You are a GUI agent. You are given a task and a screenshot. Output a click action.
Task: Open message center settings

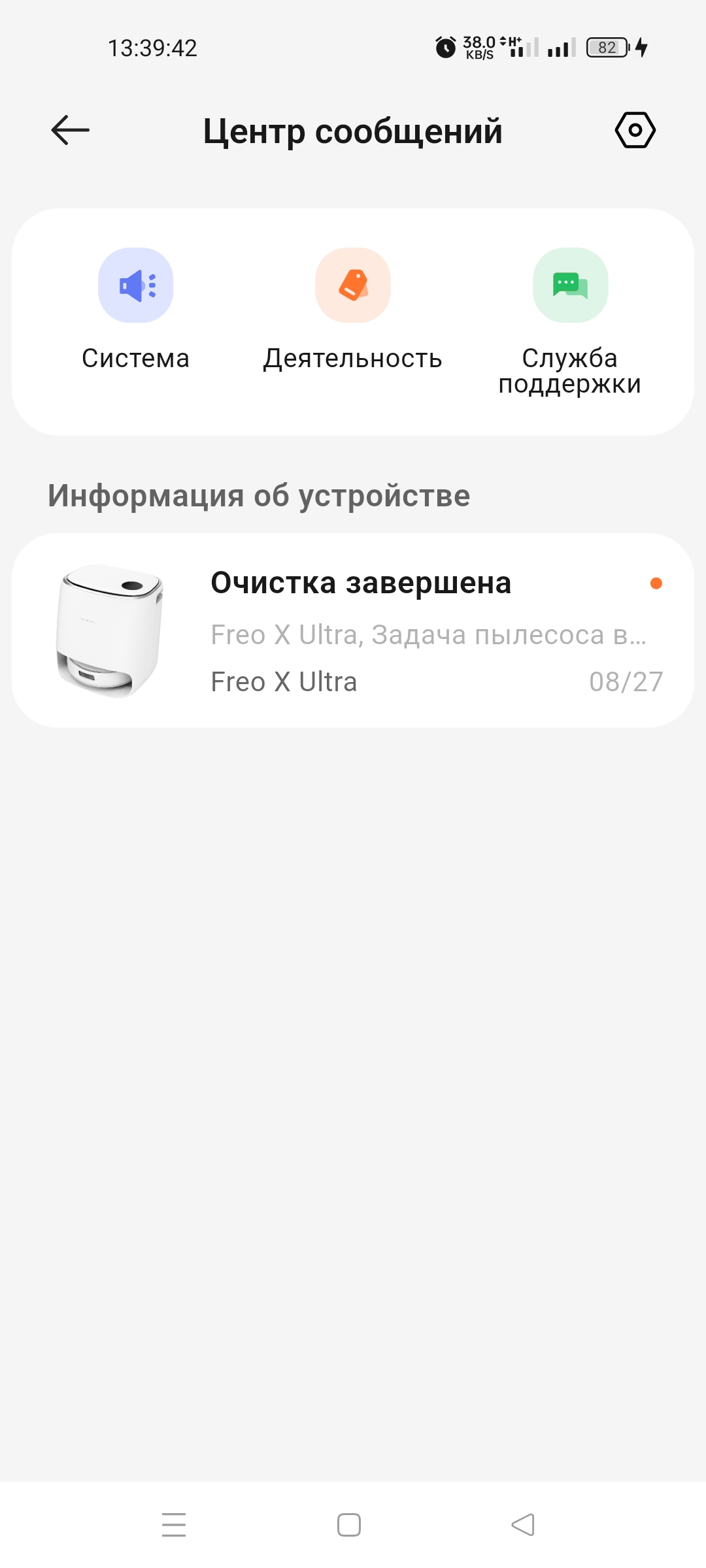635,130
